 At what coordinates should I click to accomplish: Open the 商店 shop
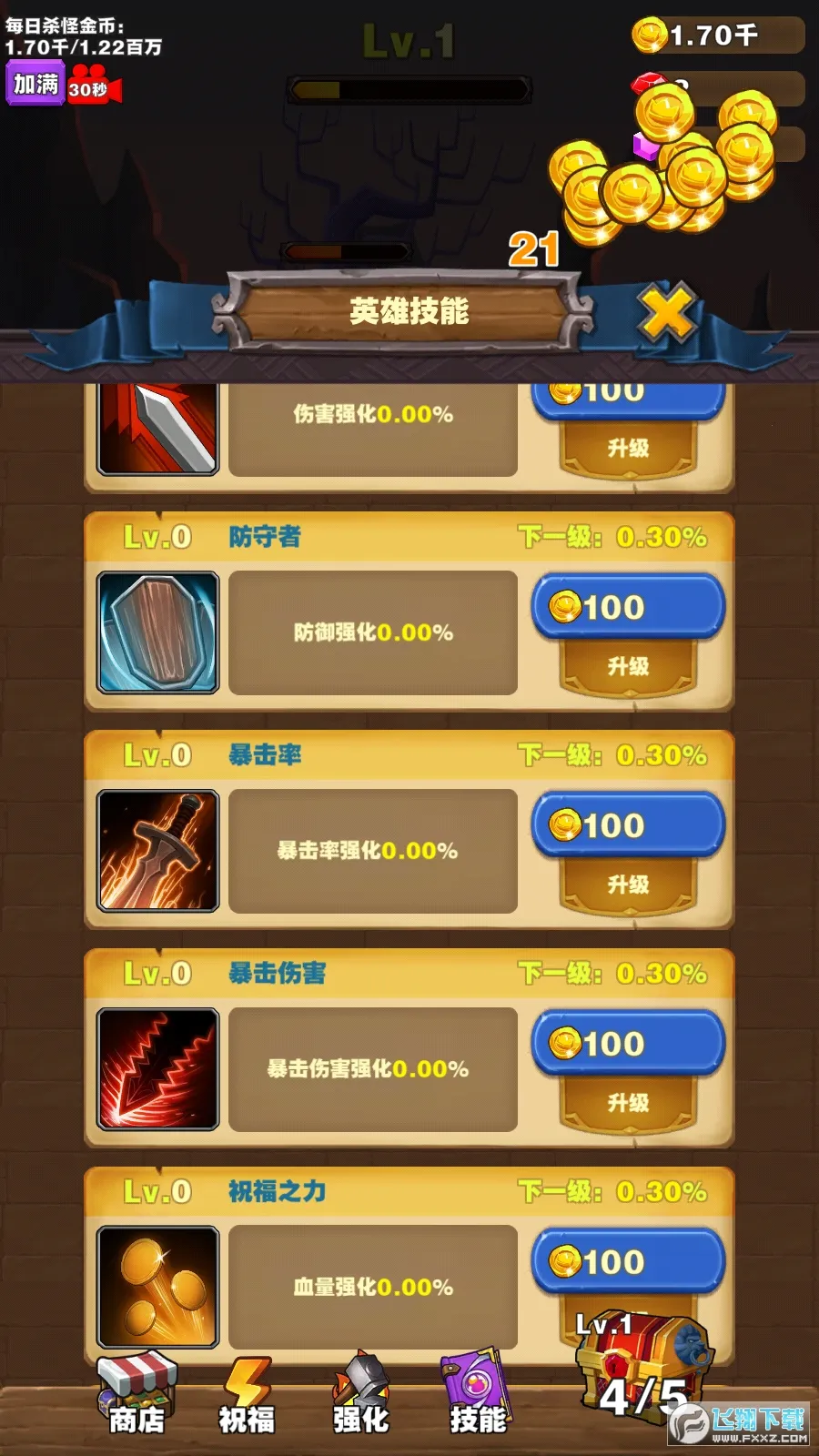[x=137, y=1394]
